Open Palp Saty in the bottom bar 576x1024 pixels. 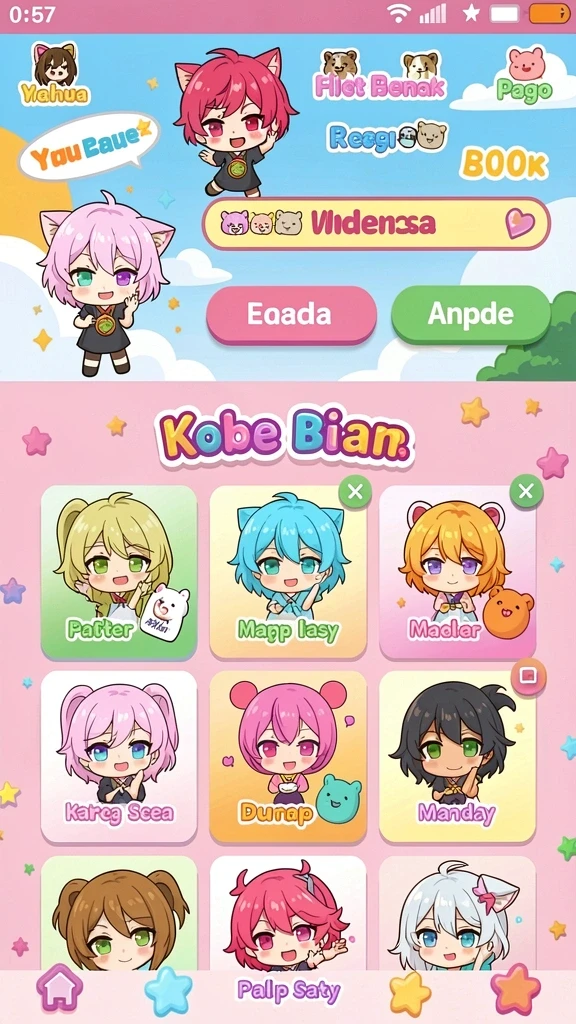(289, 991)
